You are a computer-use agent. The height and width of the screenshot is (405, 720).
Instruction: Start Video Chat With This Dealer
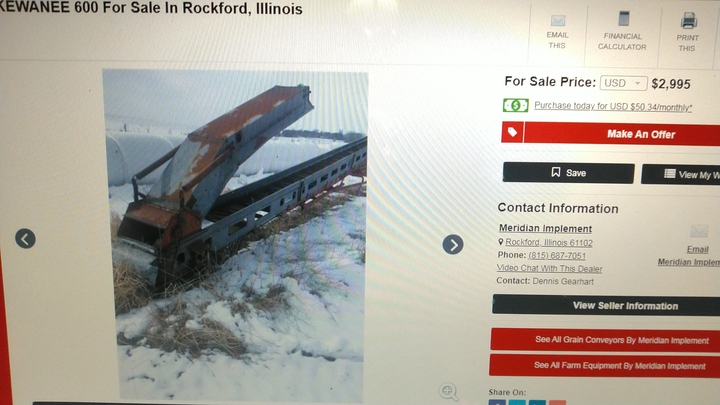coord(549,268)
